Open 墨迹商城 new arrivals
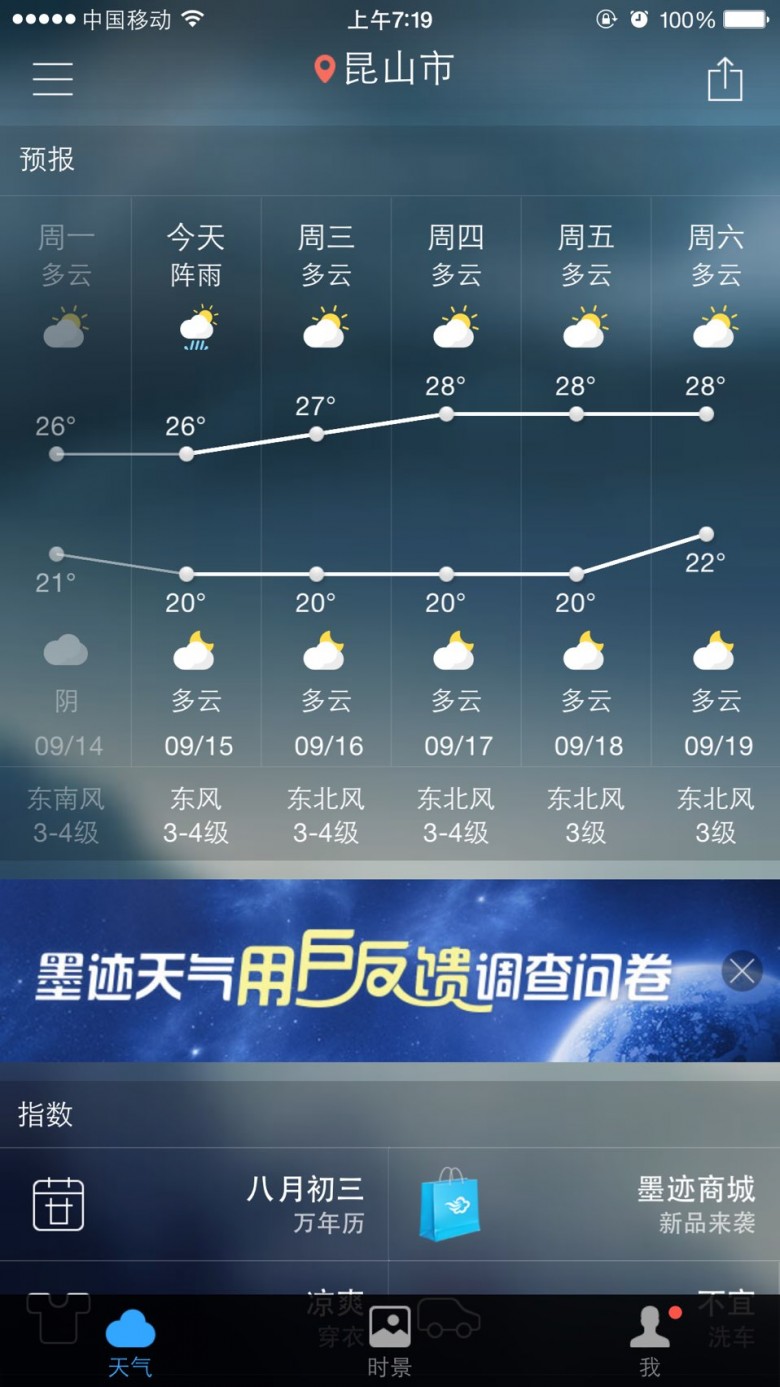This screenshot has height=1387, width=780. (x=584, y=1204)
